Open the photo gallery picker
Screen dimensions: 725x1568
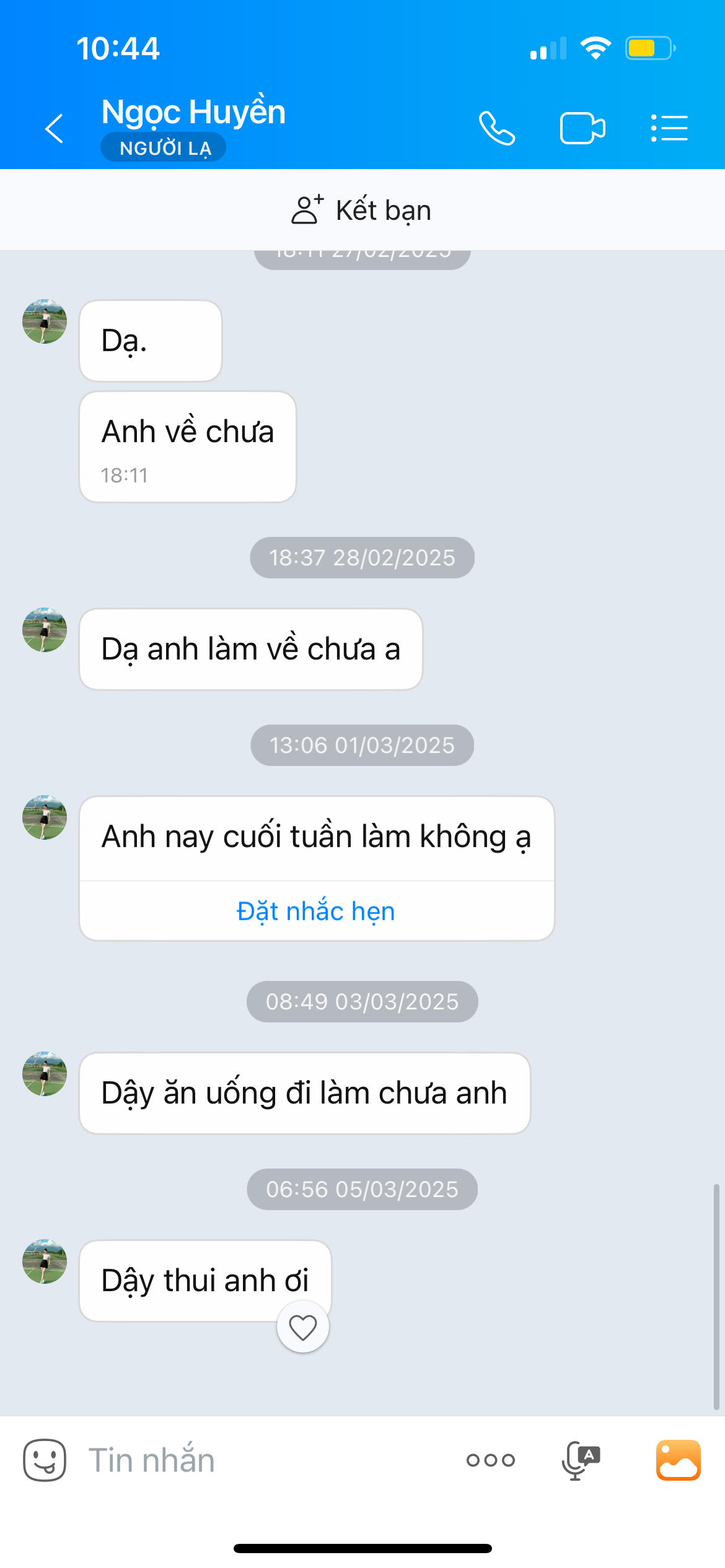678,1460
